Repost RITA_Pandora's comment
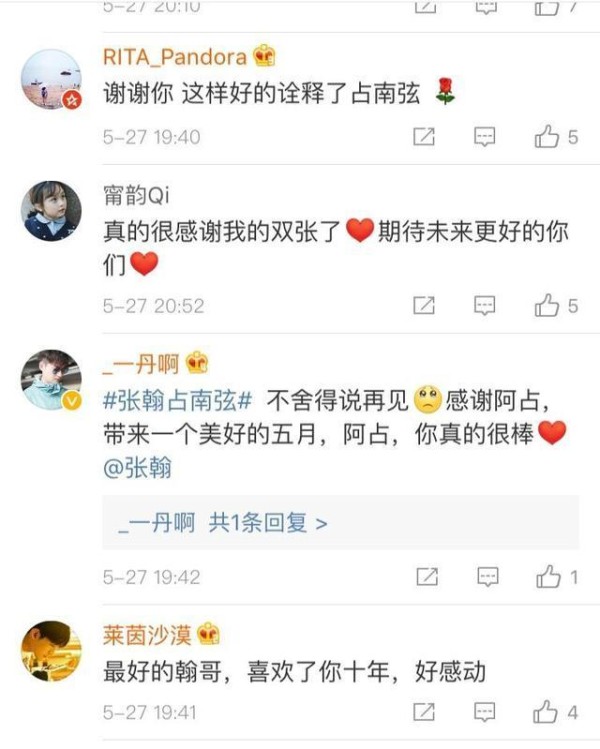600x749 pixels. (425, 137)
